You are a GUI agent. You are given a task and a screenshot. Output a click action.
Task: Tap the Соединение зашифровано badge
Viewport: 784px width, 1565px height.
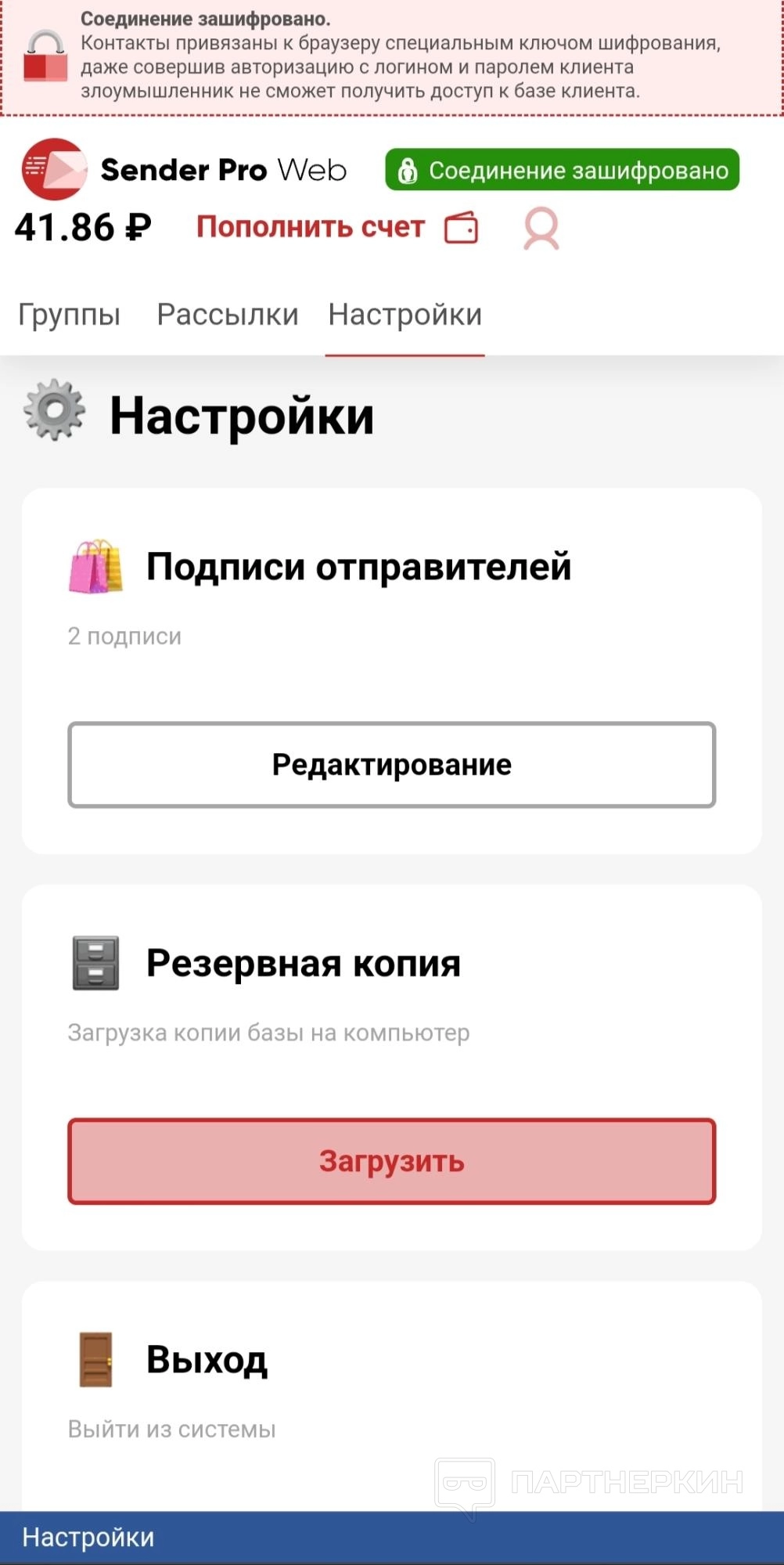(562, 170)
